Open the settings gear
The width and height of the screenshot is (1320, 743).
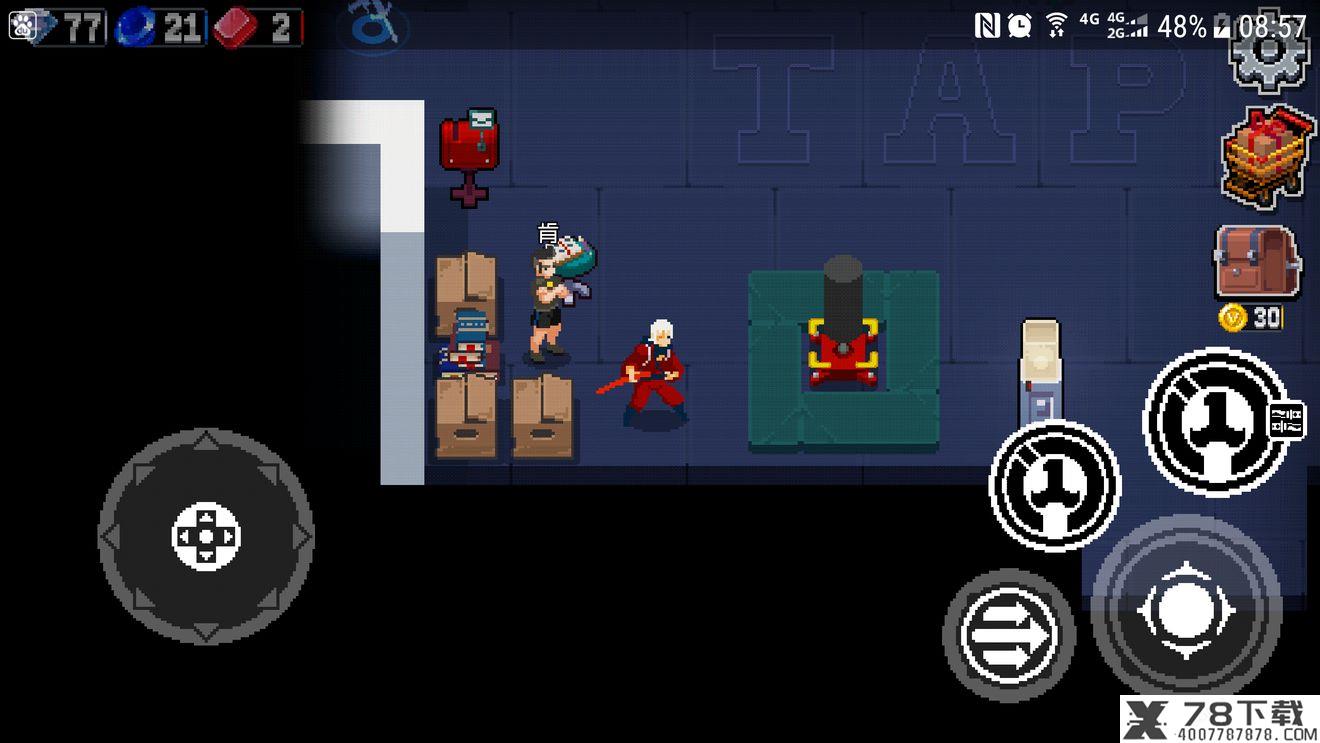(x=1268, y=57)
